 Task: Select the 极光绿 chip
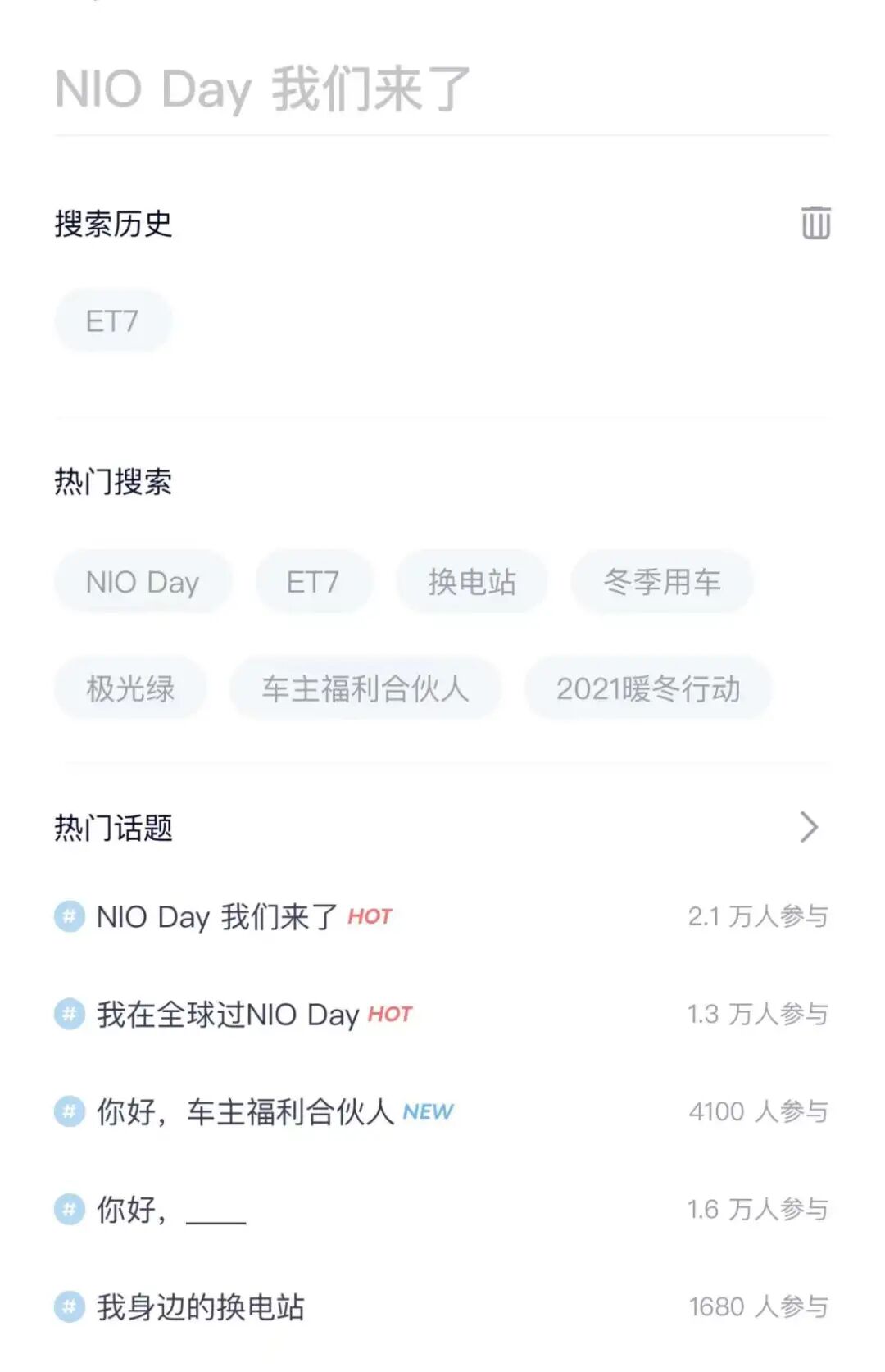tap(130, 688)
